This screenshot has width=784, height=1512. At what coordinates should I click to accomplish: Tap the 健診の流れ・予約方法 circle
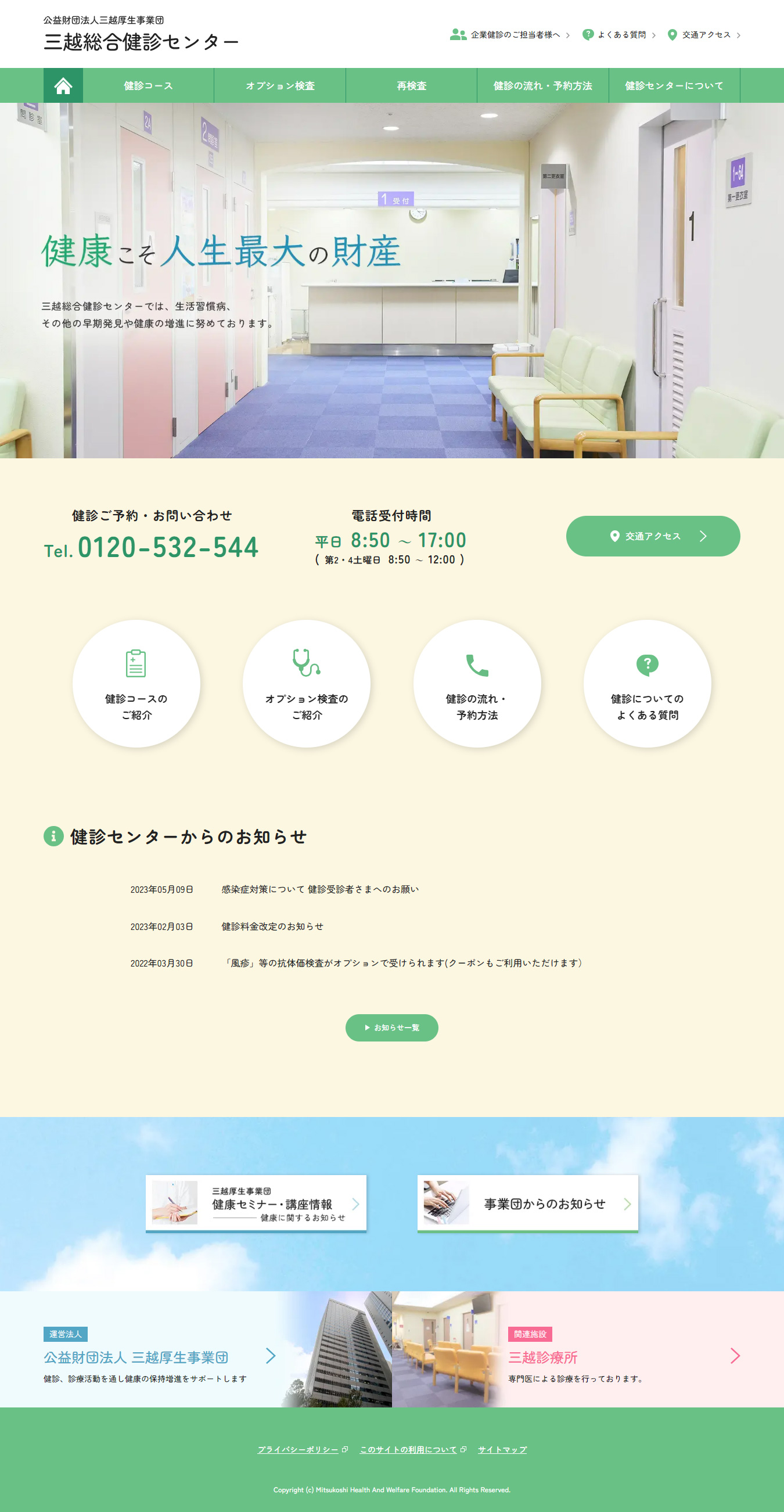[477, 684]
